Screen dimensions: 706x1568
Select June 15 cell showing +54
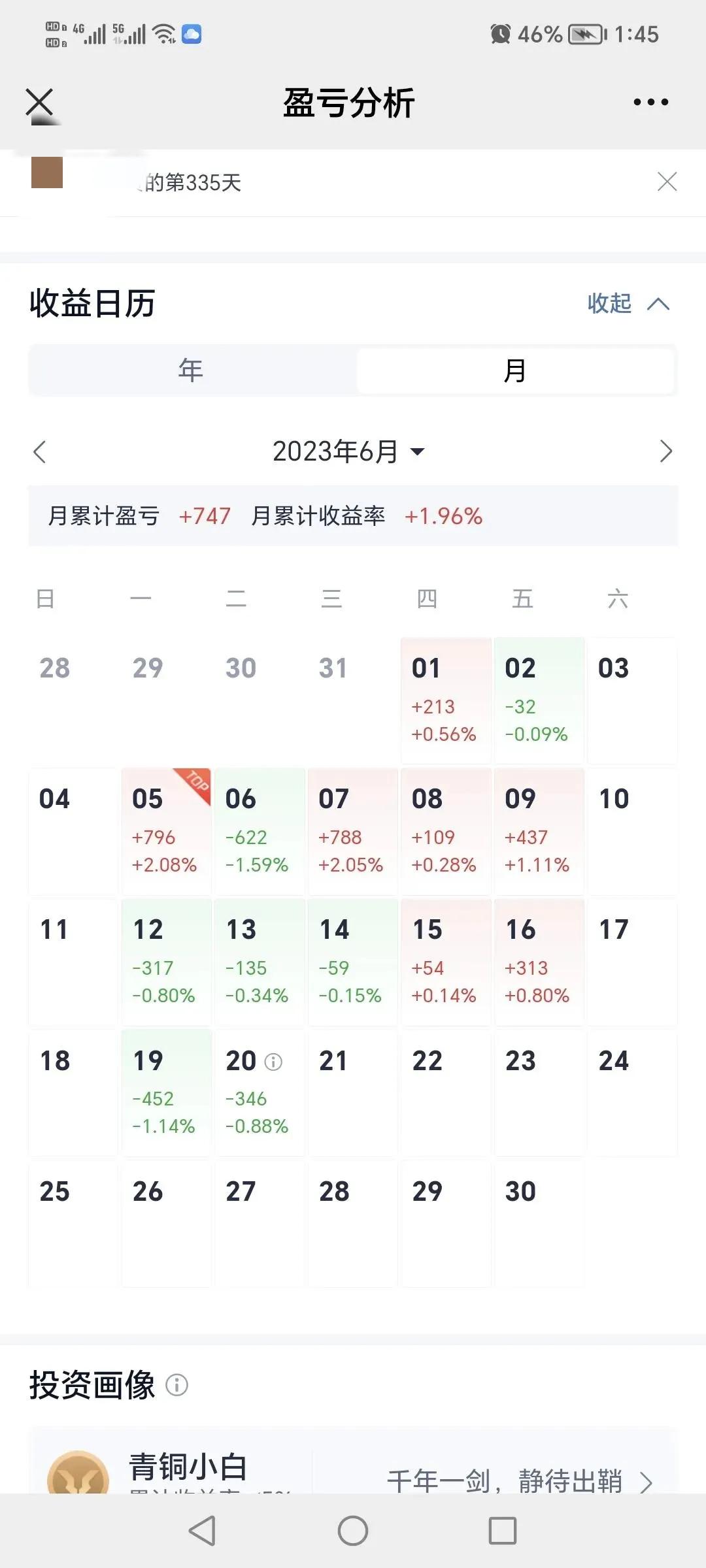point(445,960)
